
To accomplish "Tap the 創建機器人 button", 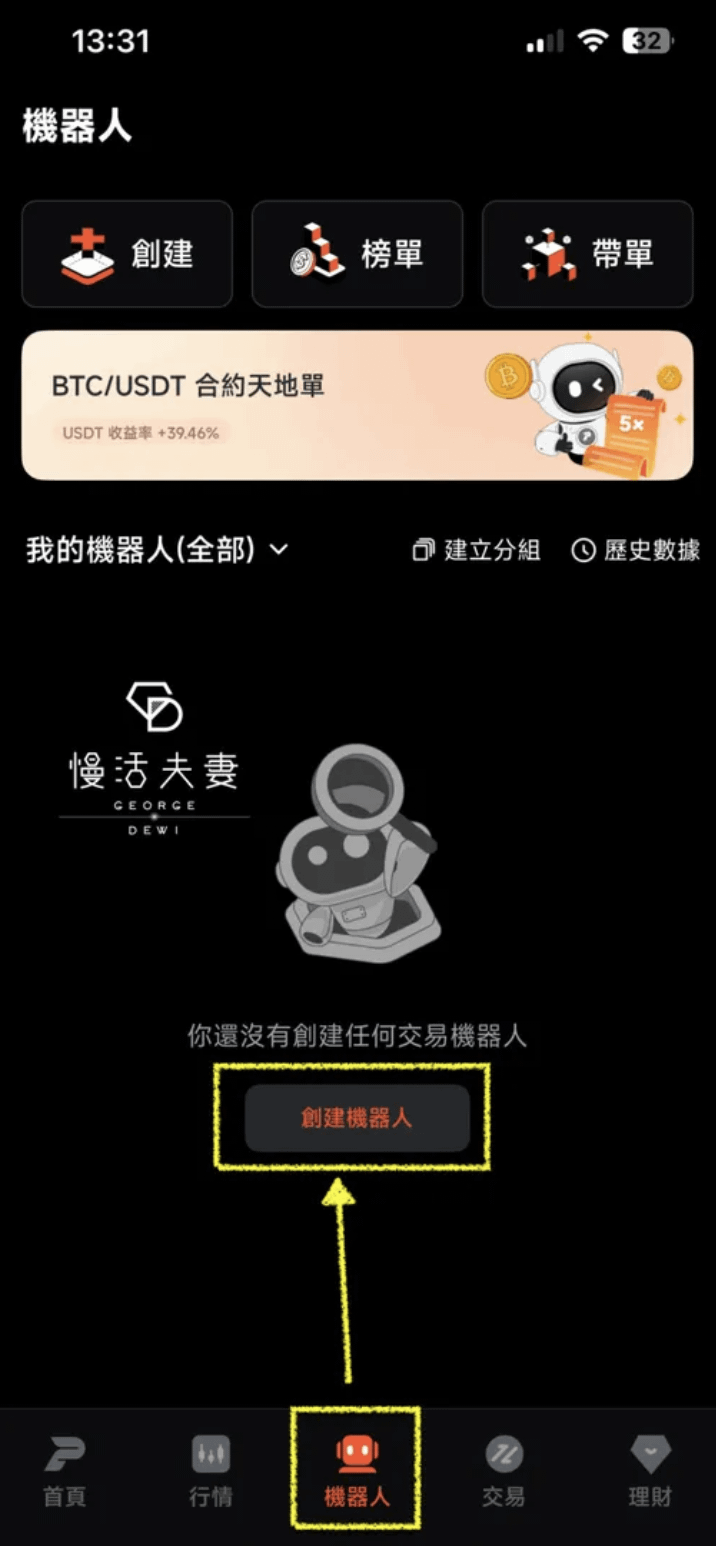I will click(357, 1118).
